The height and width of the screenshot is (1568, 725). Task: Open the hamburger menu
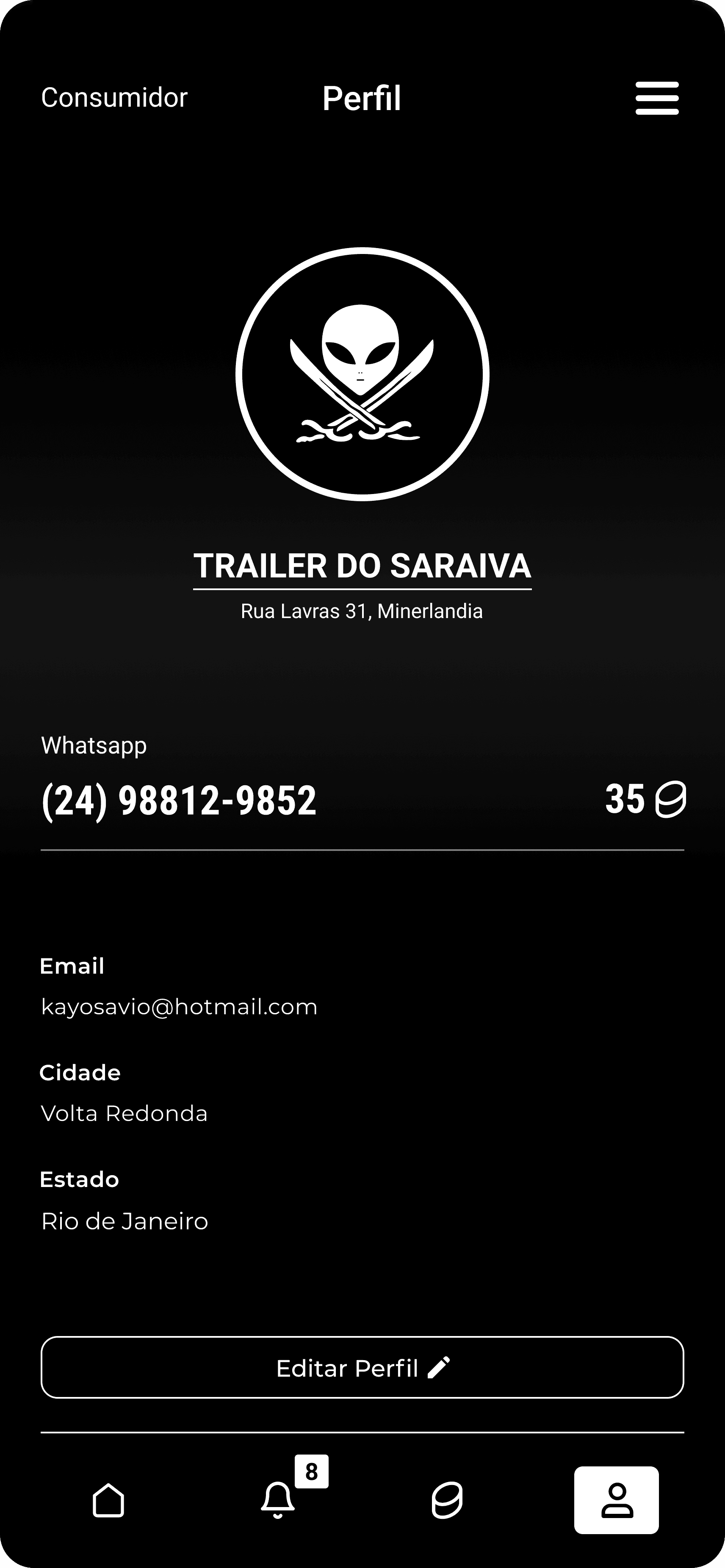[657, 98]
